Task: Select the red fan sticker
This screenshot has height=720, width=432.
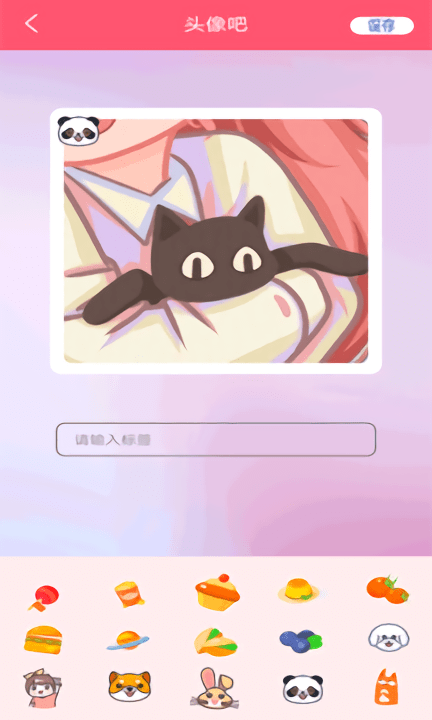Action: (x=44, y=597)
